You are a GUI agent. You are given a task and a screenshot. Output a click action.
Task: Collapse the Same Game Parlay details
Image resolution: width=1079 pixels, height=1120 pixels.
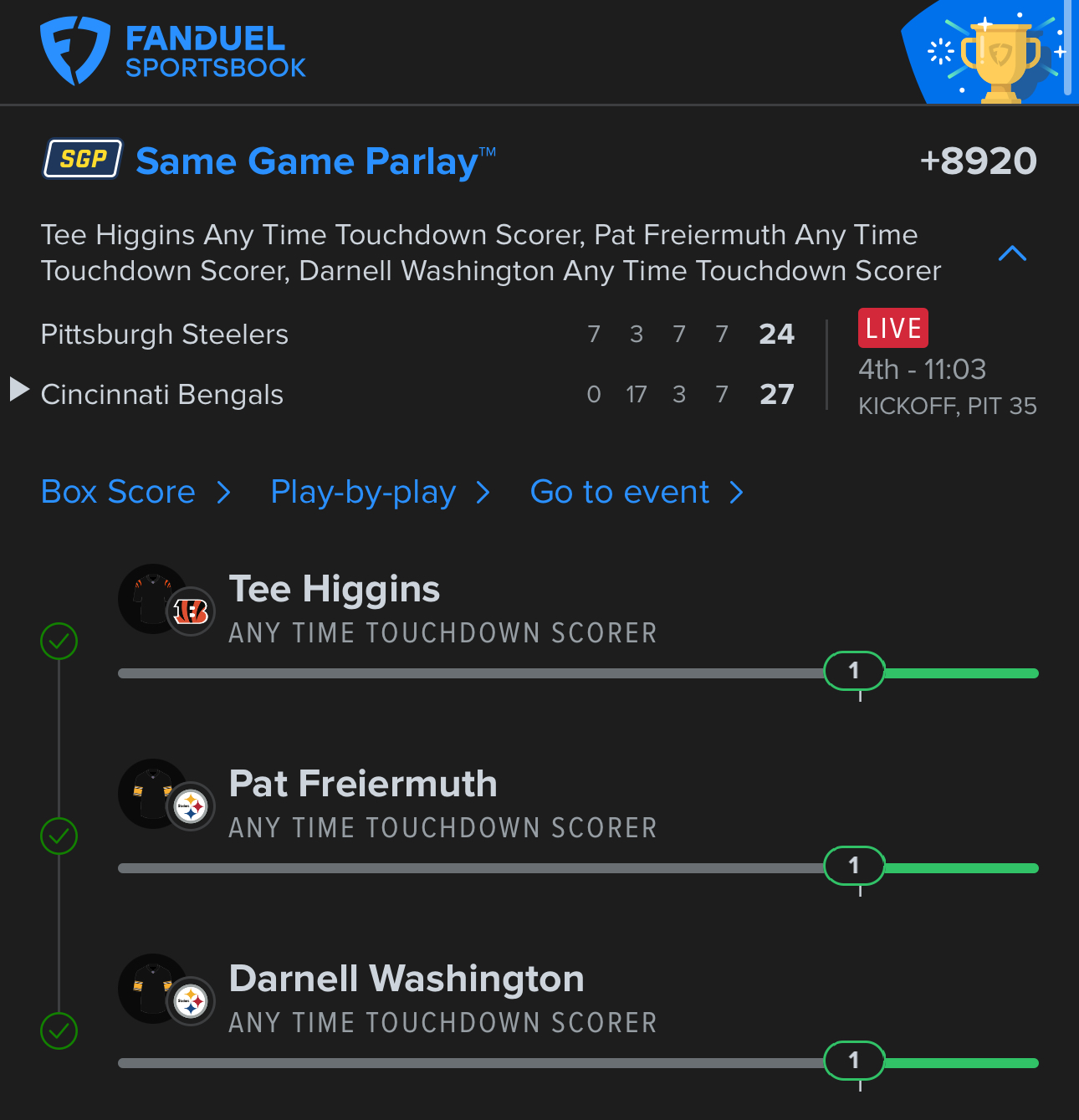(1012, 253)
